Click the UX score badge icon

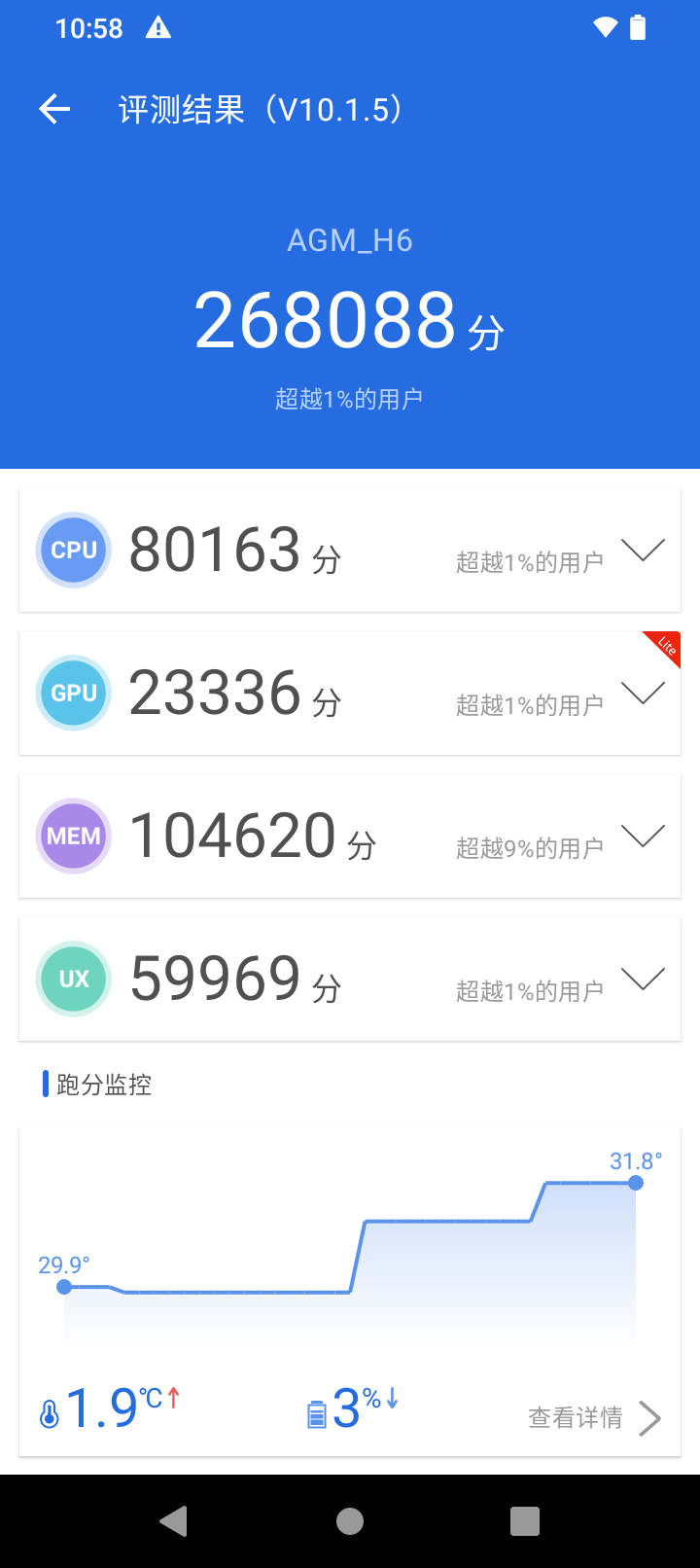[x=73, y=979]
